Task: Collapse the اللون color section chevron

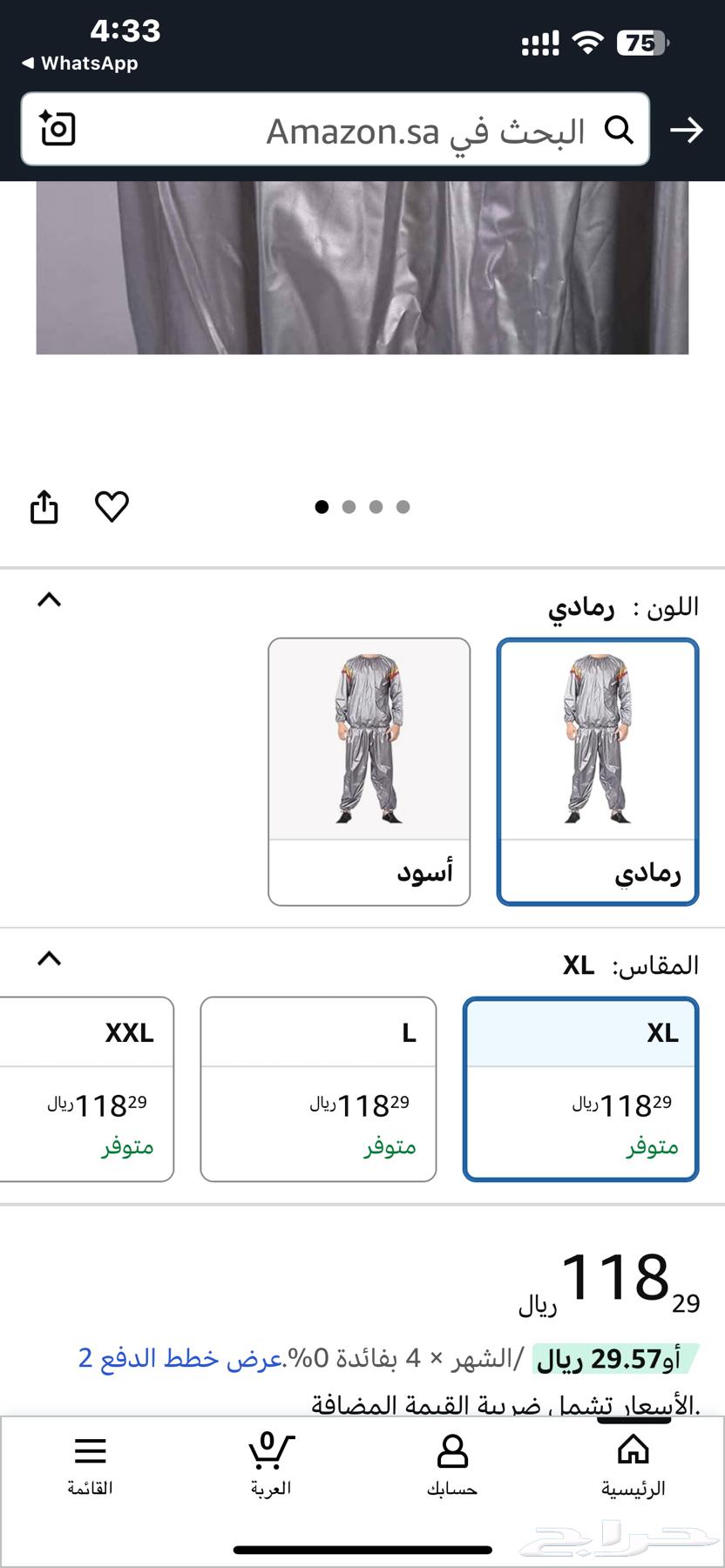Action: (51, 599)
